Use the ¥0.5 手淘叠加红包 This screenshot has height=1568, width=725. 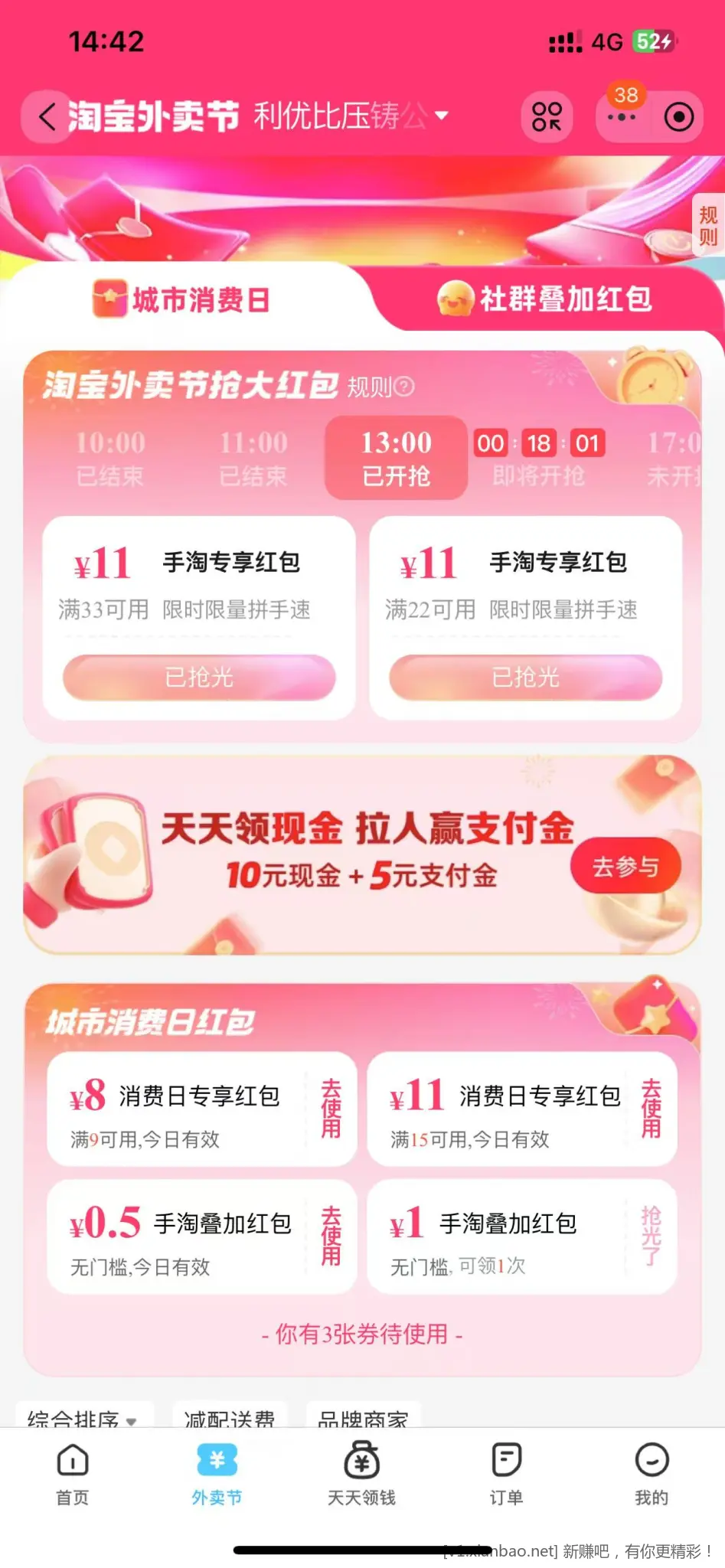pyautogui.click(x=331, y=1236)
